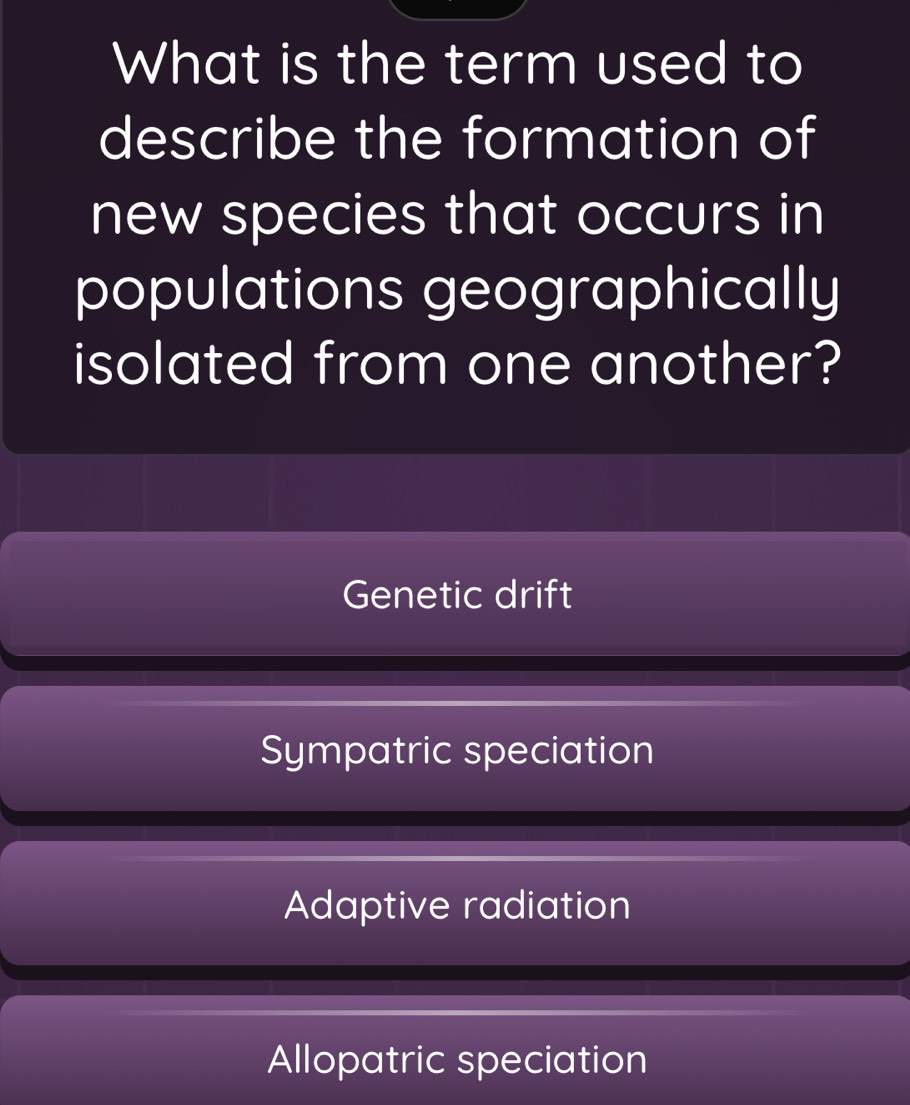Image resolution: width=910 pixels, height=1105 pixels.
Task: Answer with Allopatric speciation
Action: tap(456, 1058)
